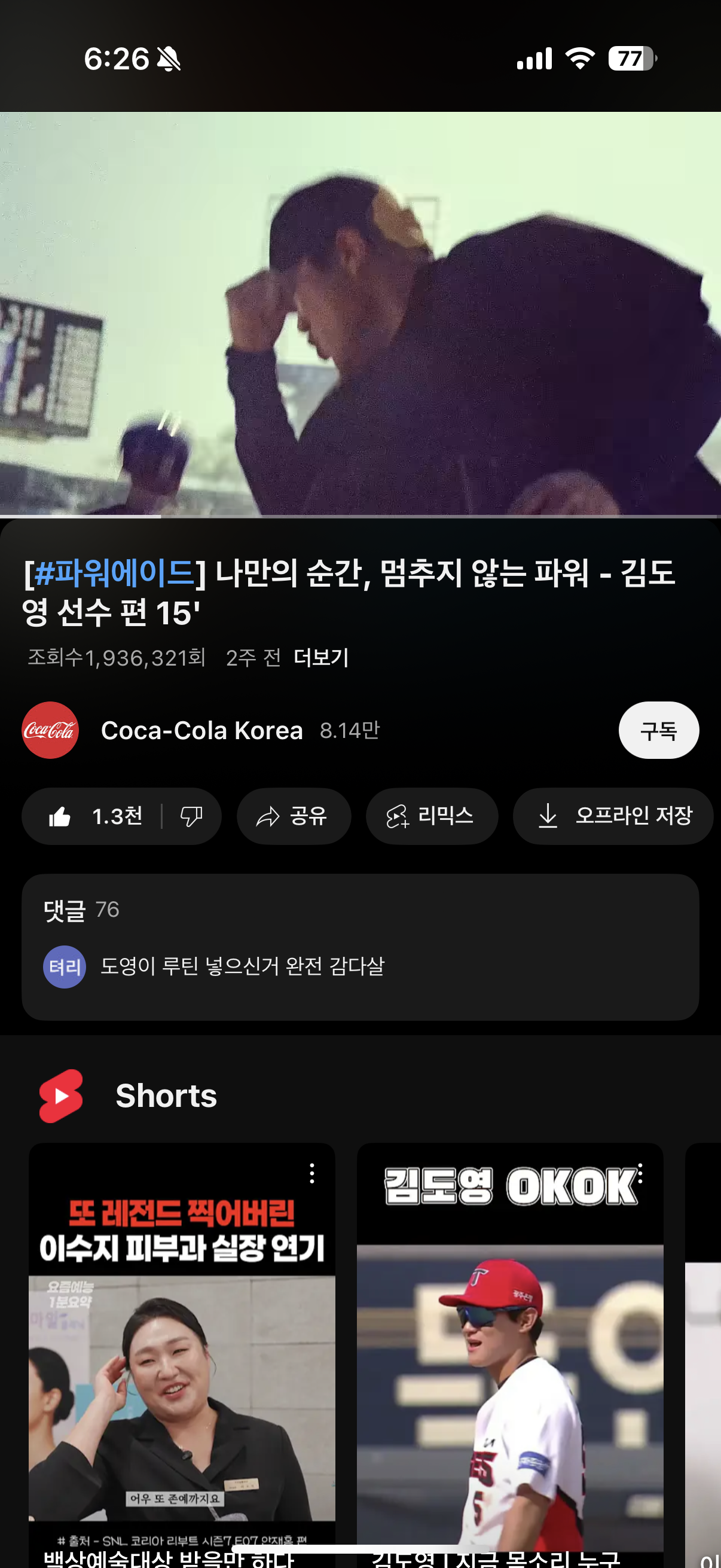Open options menu on the 김도영 OKOK Short
721x1568 pixels.
click(x=640, y=1172)
